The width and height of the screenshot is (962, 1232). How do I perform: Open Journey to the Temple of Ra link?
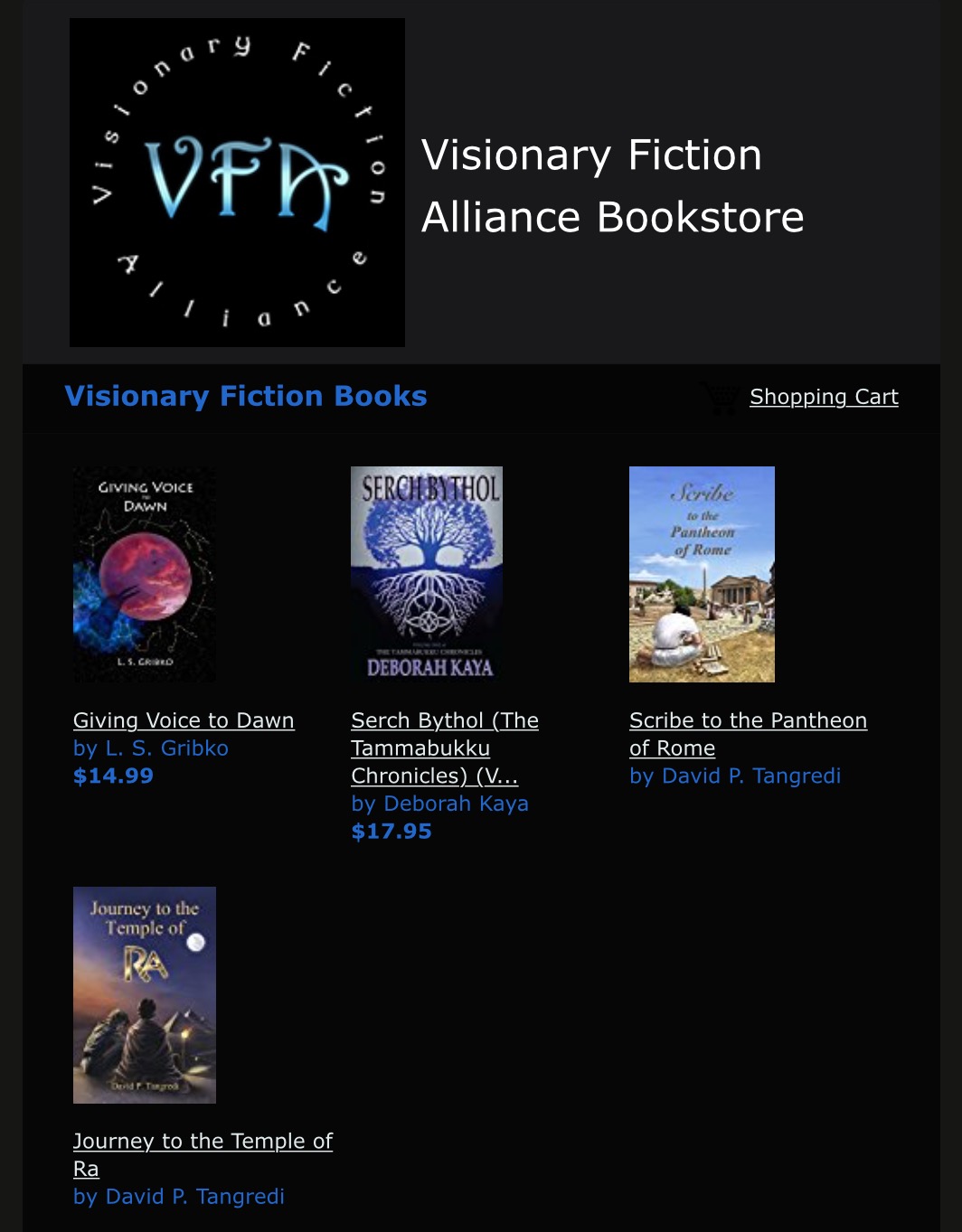click(x=203, y=1142)
